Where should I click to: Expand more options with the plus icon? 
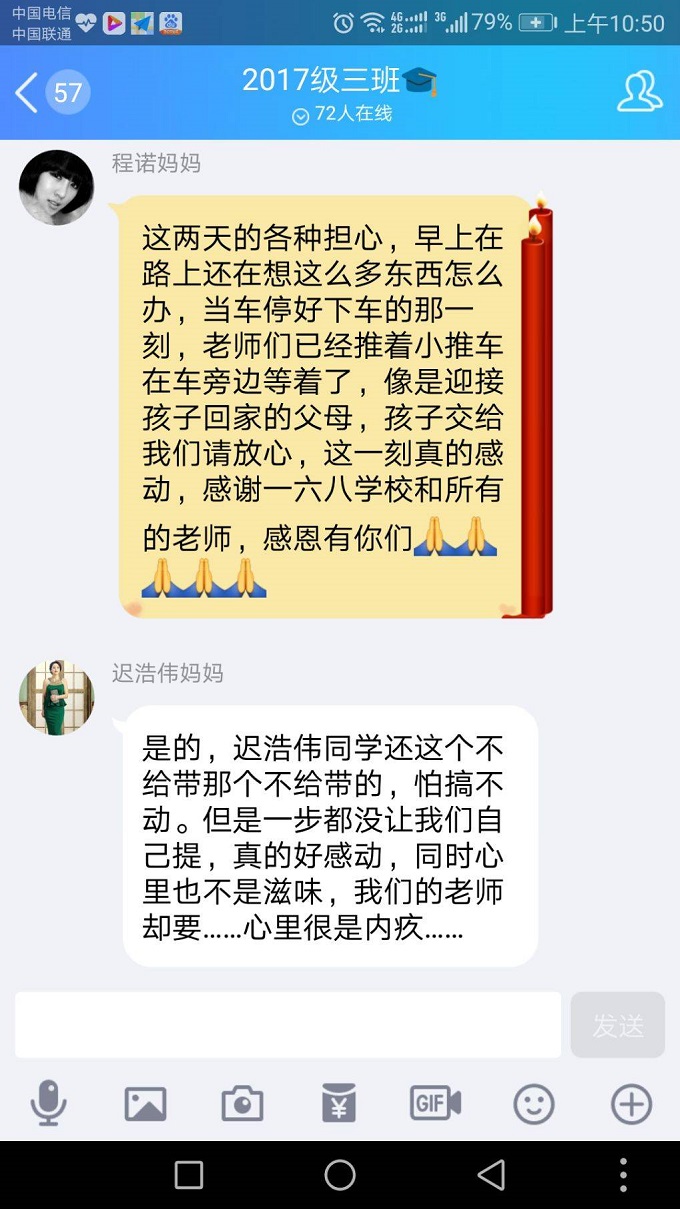point(631,1104)
